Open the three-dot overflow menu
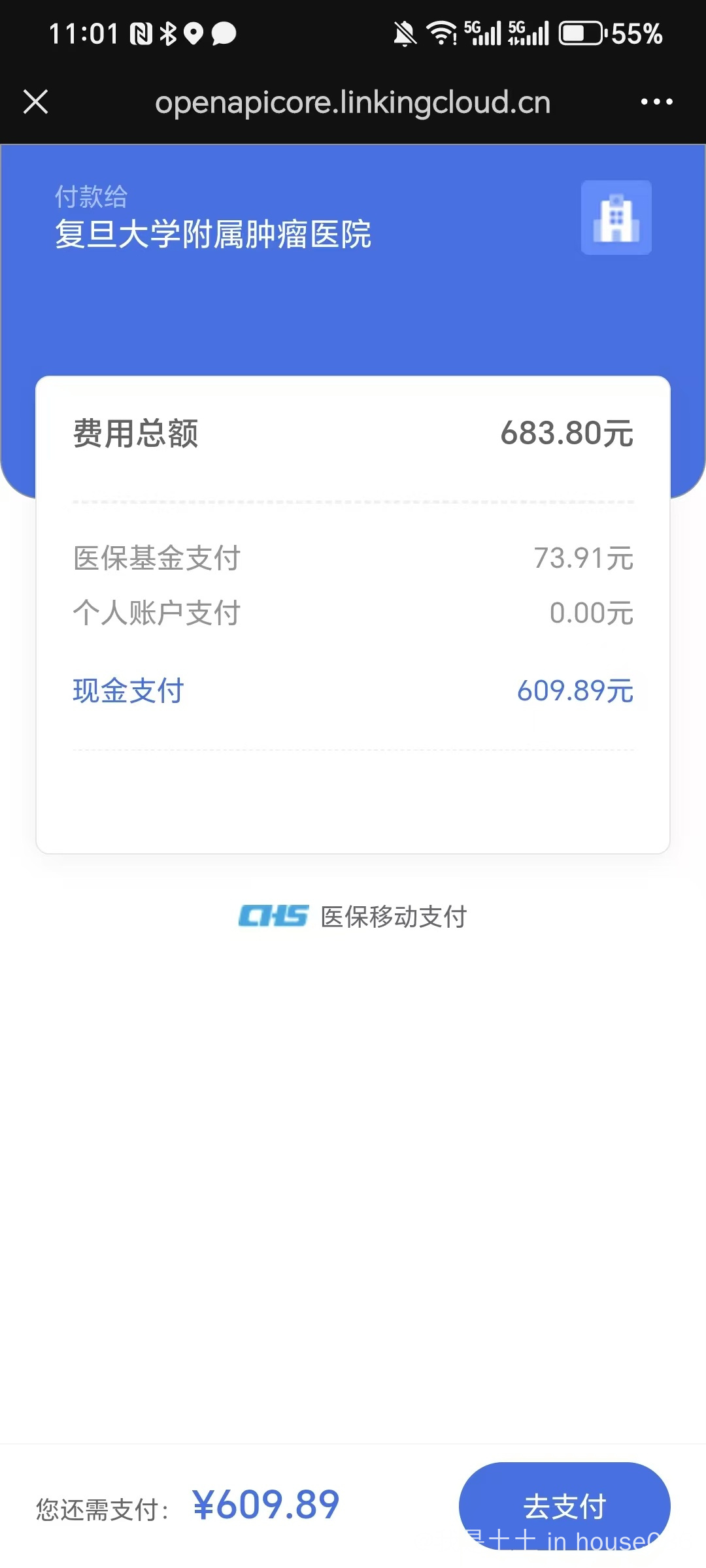The width and height of the screenshot is (706, 1568). point(656,102)
